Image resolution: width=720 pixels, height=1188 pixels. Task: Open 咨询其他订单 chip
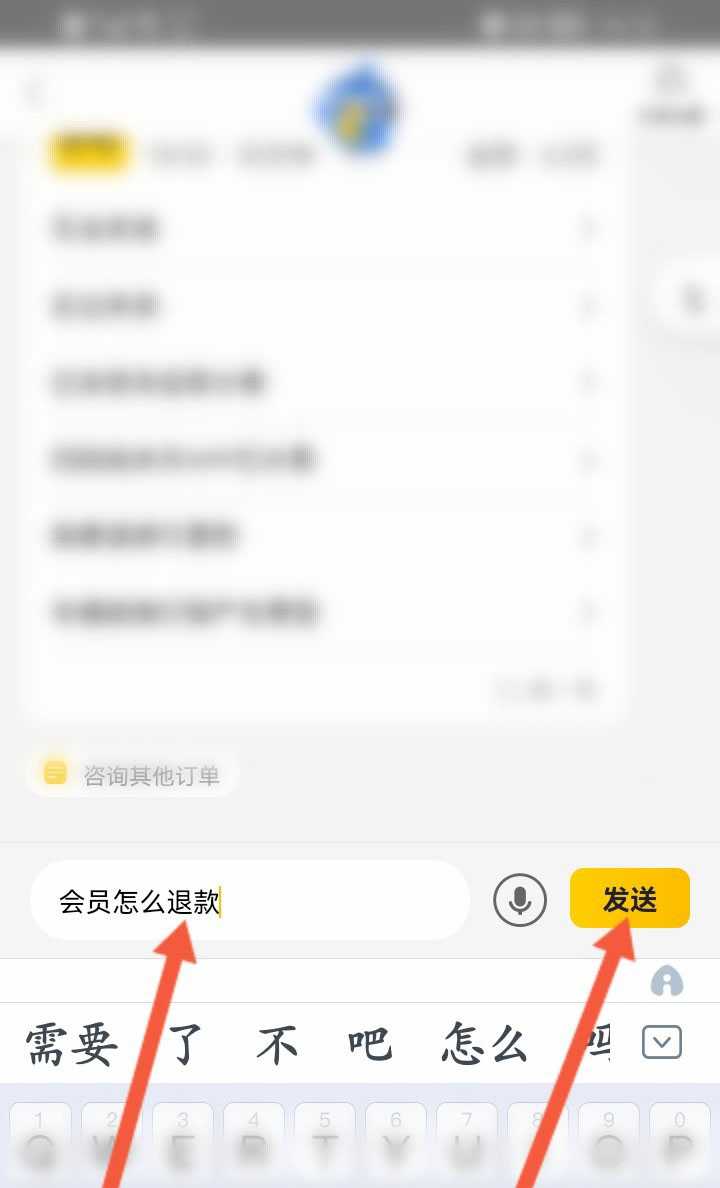[x=133, y=775]
